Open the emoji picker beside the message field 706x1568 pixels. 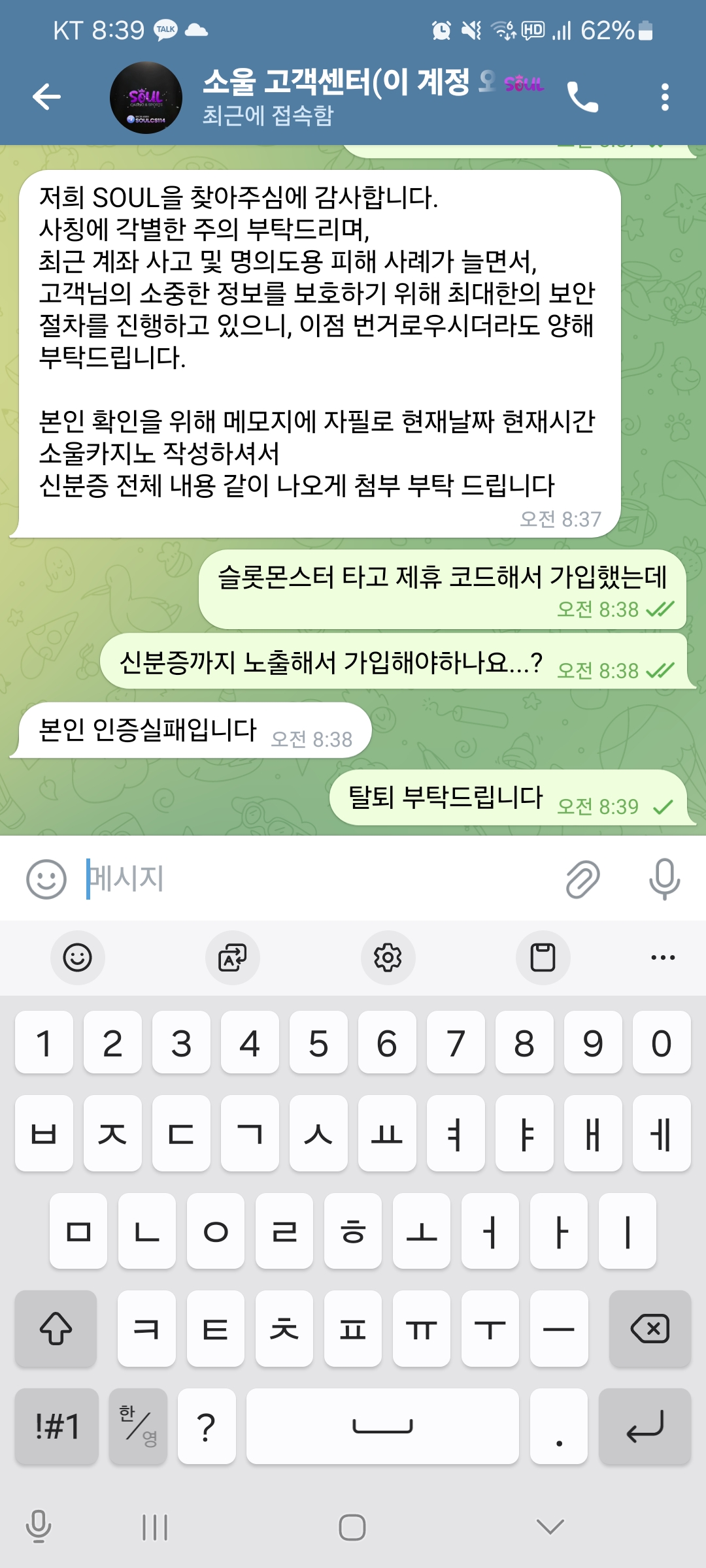46,879
